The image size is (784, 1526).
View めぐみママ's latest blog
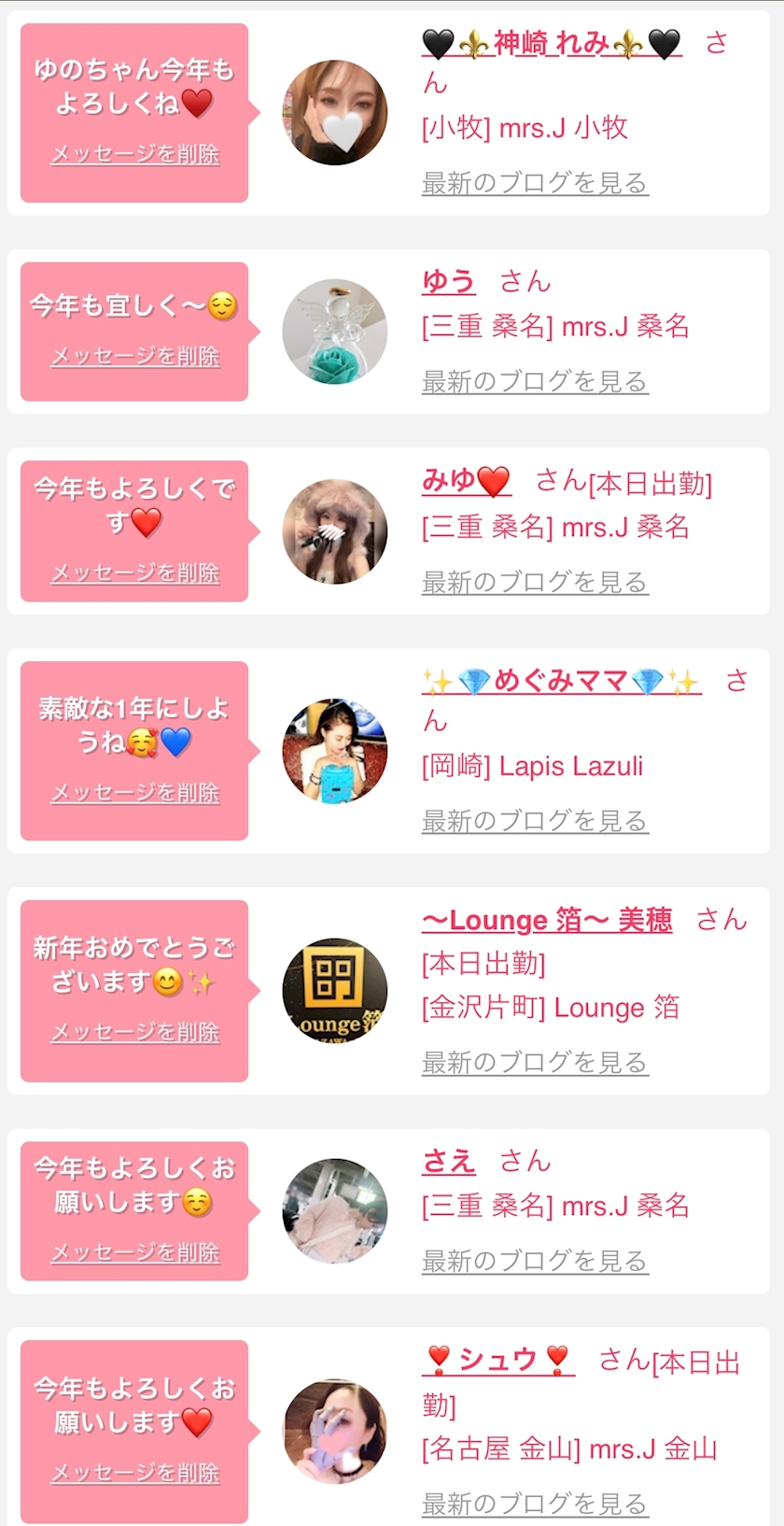pos(535,821)
